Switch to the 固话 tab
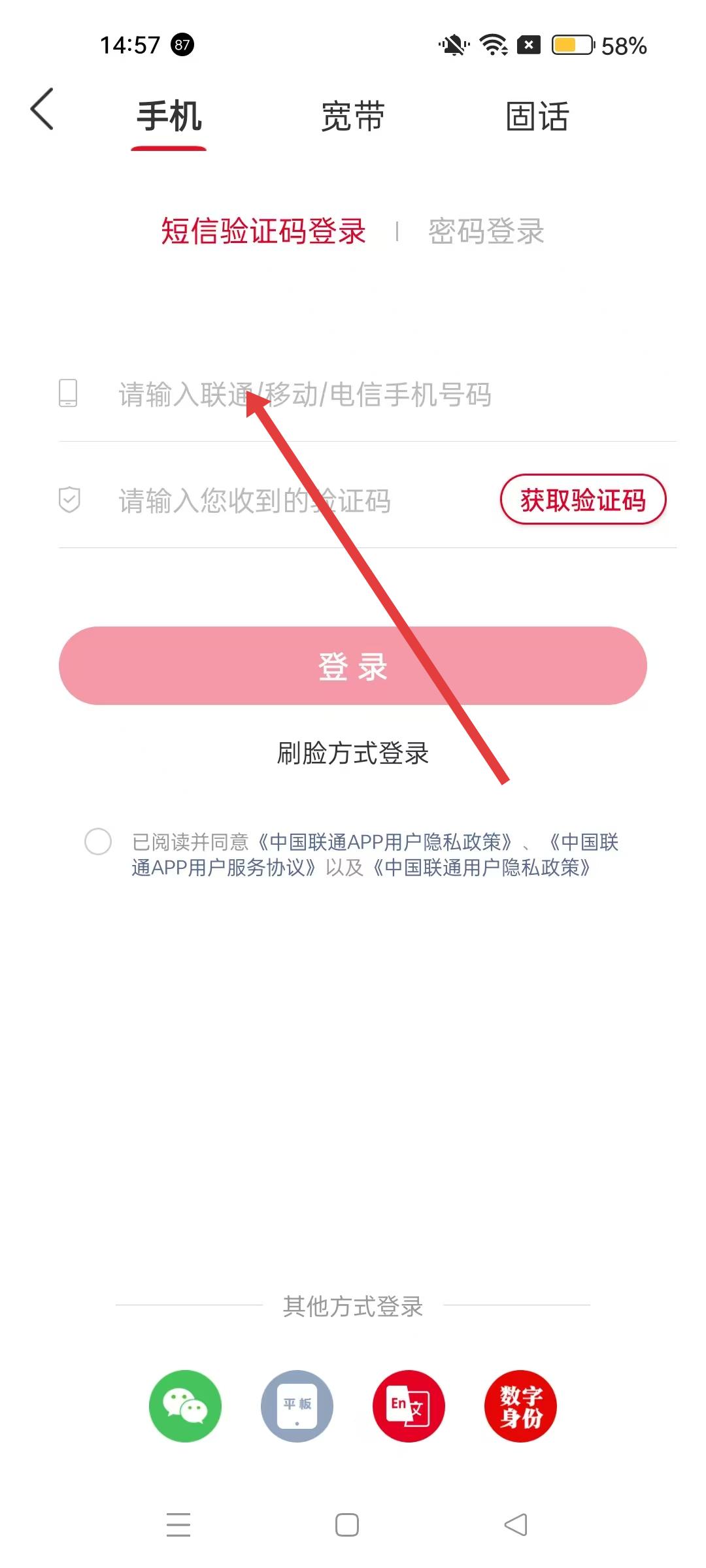Image resolution: width=706 pixels, height=1568 pixels. (x=537, y=117)
